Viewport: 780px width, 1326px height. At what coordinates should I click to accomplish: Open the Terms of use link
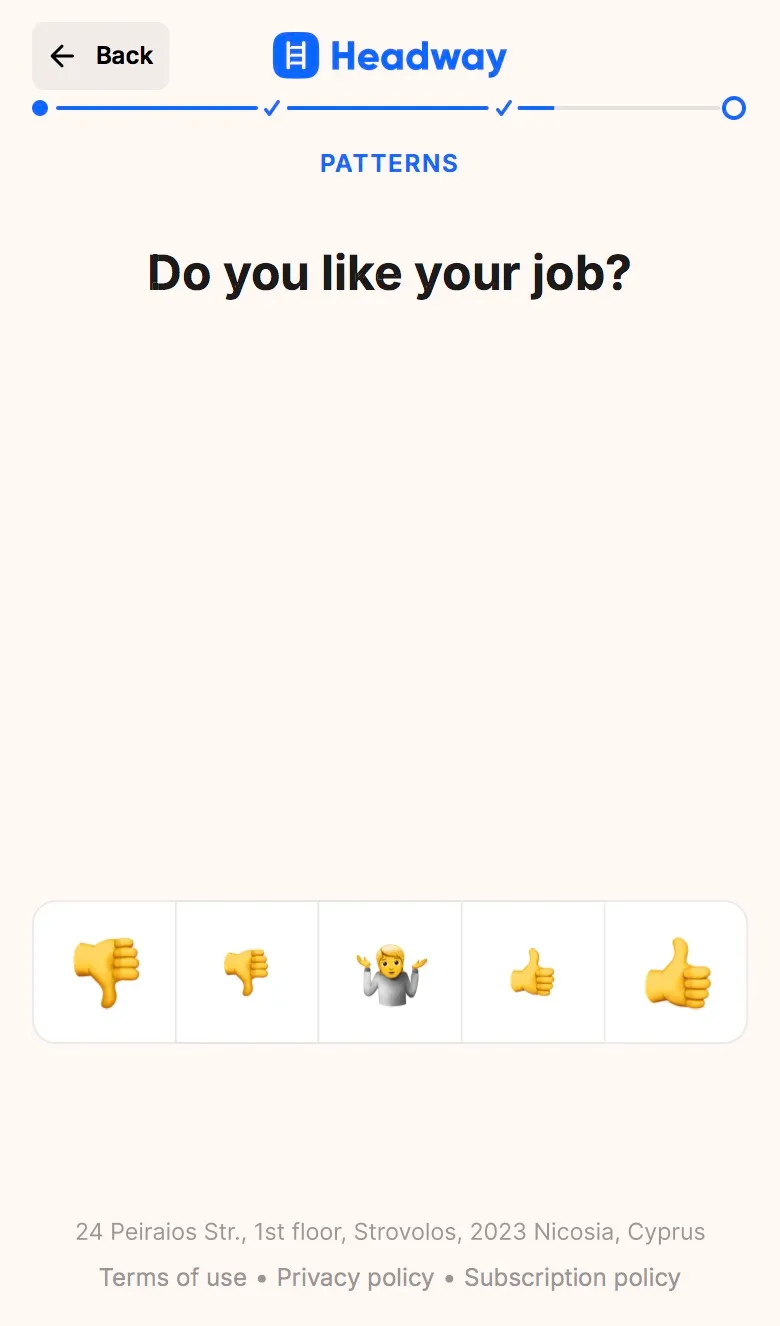click(x=172, y=1277)
